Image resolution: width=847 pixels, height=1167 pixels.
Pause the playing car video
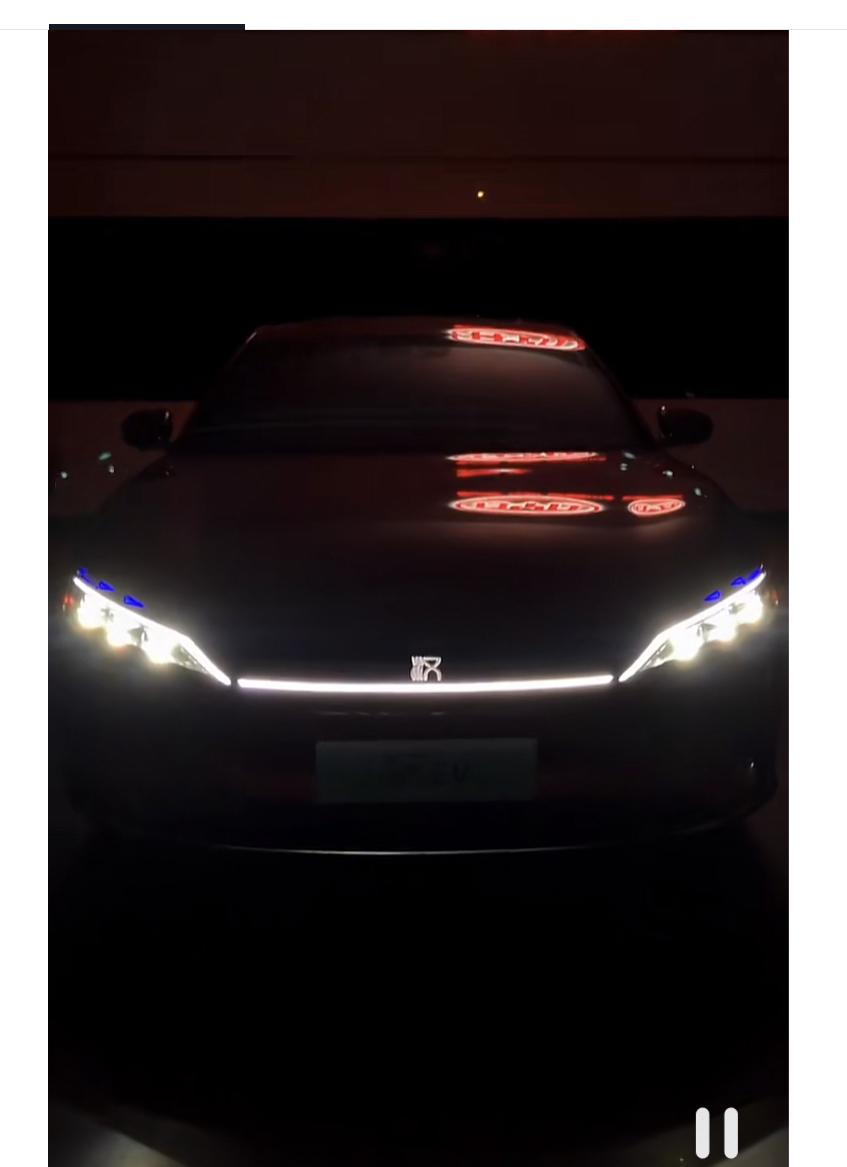[x=716, y=1132]
